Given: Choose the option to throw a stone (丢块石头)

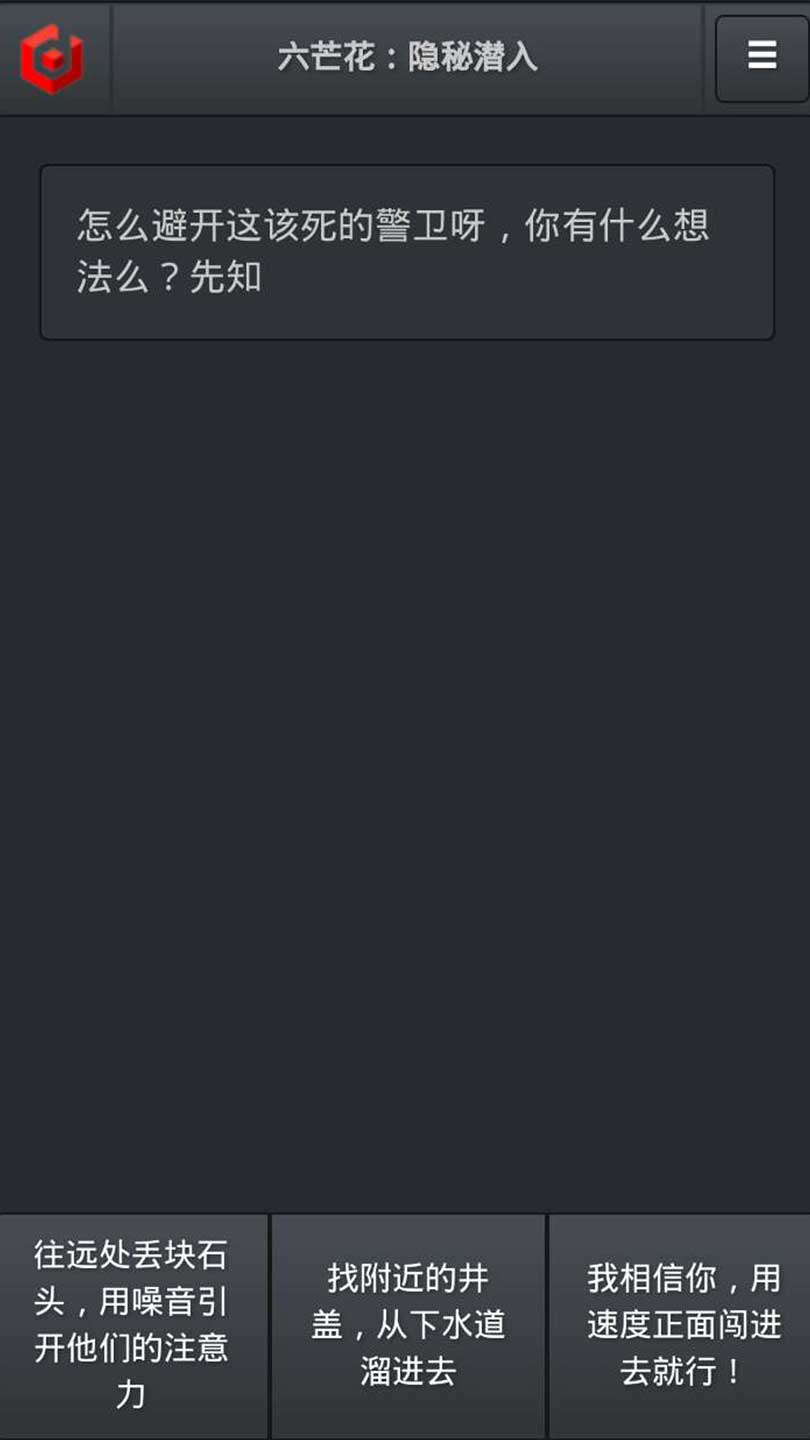Looking at the screenshot, I should click(x=133, y=1325).
